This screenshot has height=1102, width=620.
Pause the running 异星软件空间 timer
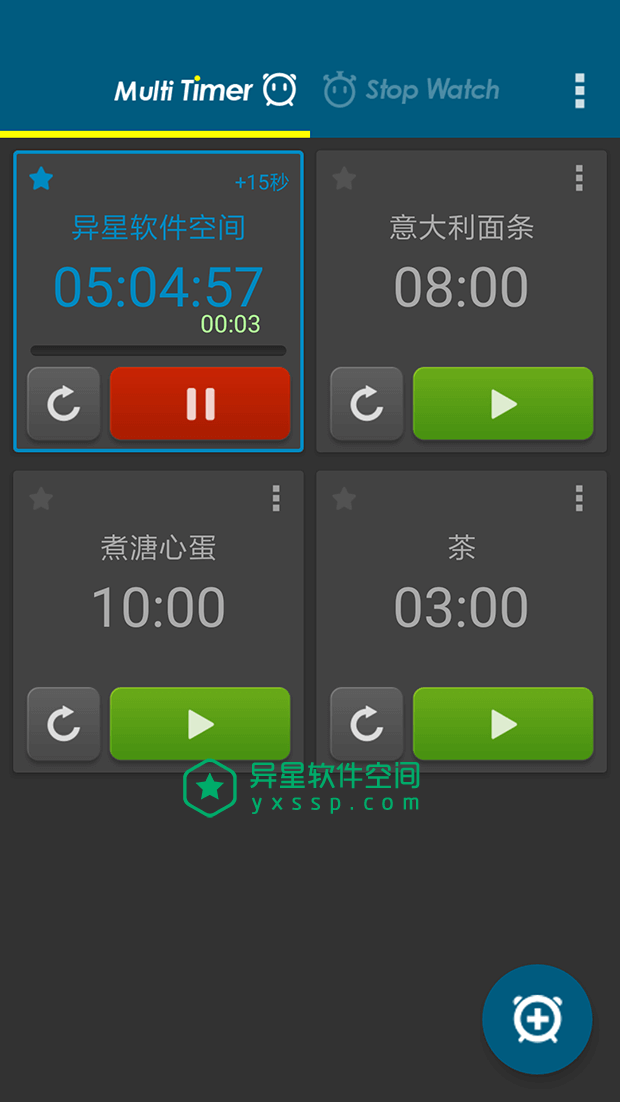(x=200, y=403)
